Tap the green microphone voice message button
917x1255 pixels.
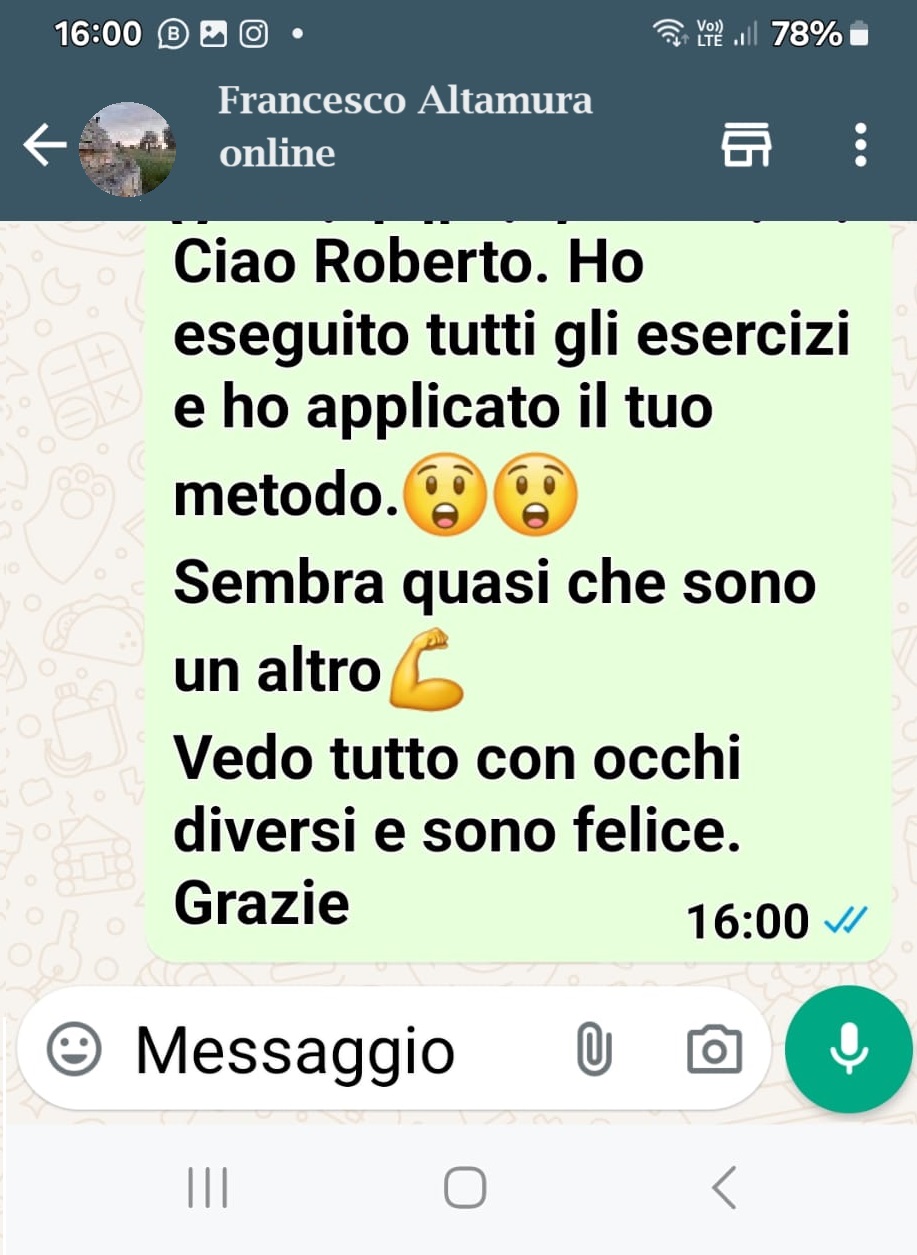tap(849, 1049)
